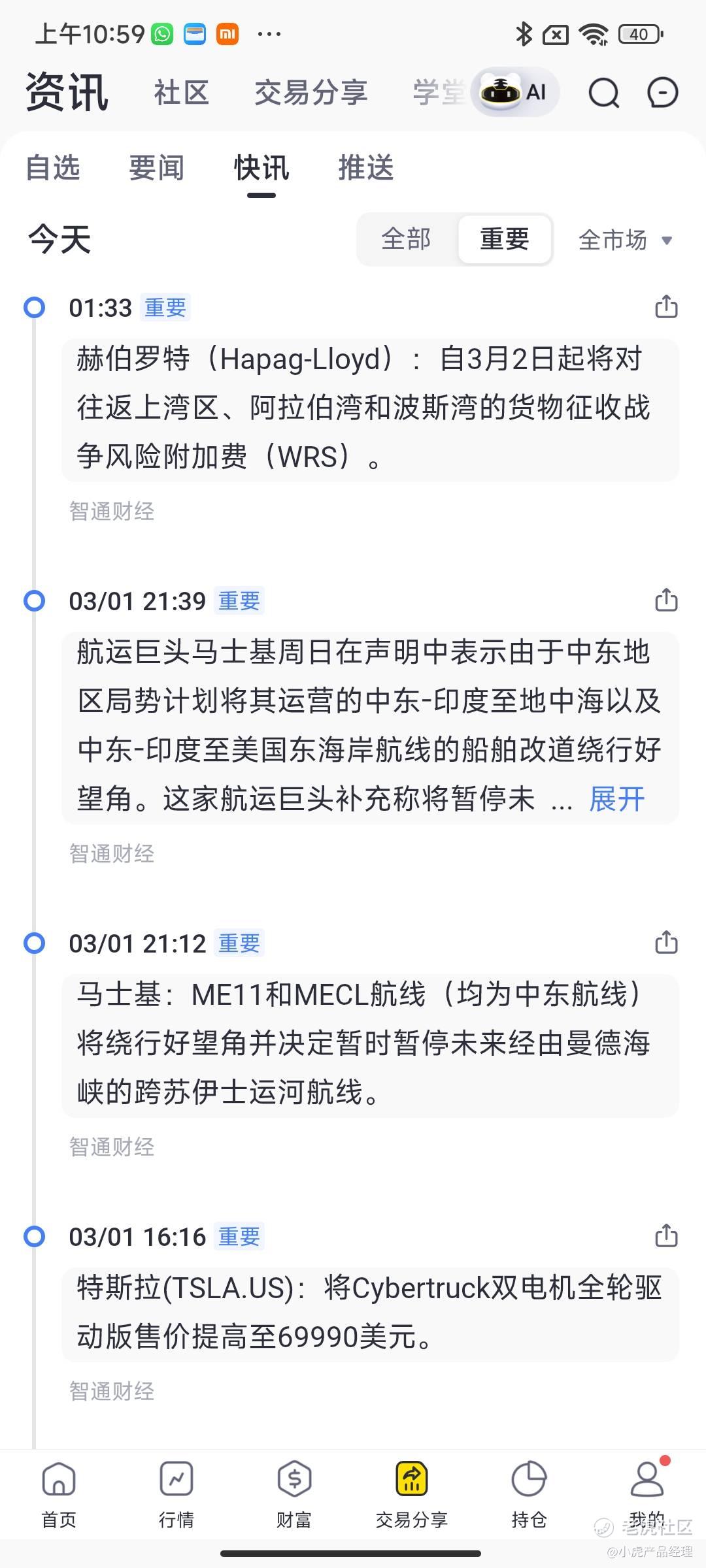Open the 自选 news tab
This screenshot has height=1568, width=706.
[x=53, y=168]
